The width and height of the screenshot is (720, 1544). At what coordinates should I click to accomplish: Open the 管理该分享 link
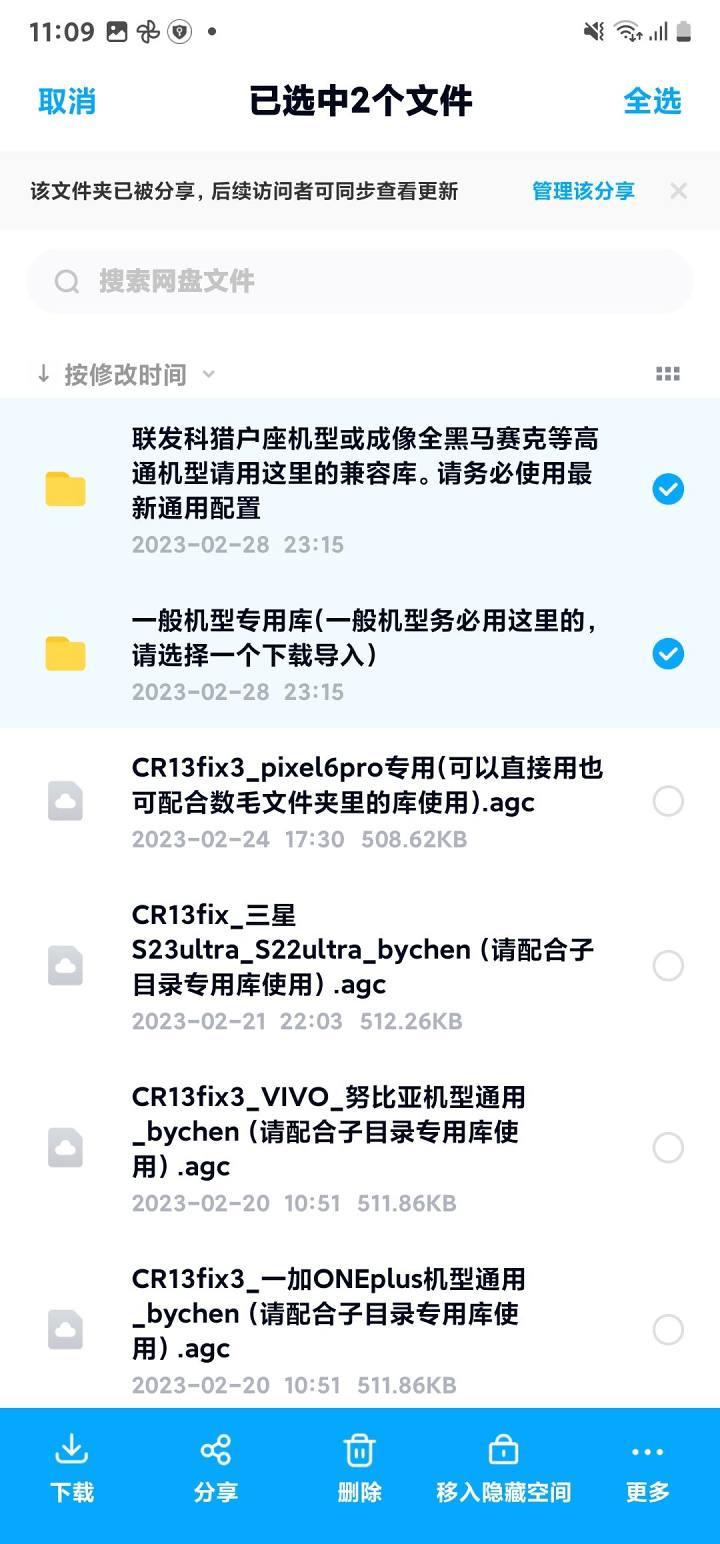click(583, 191)
